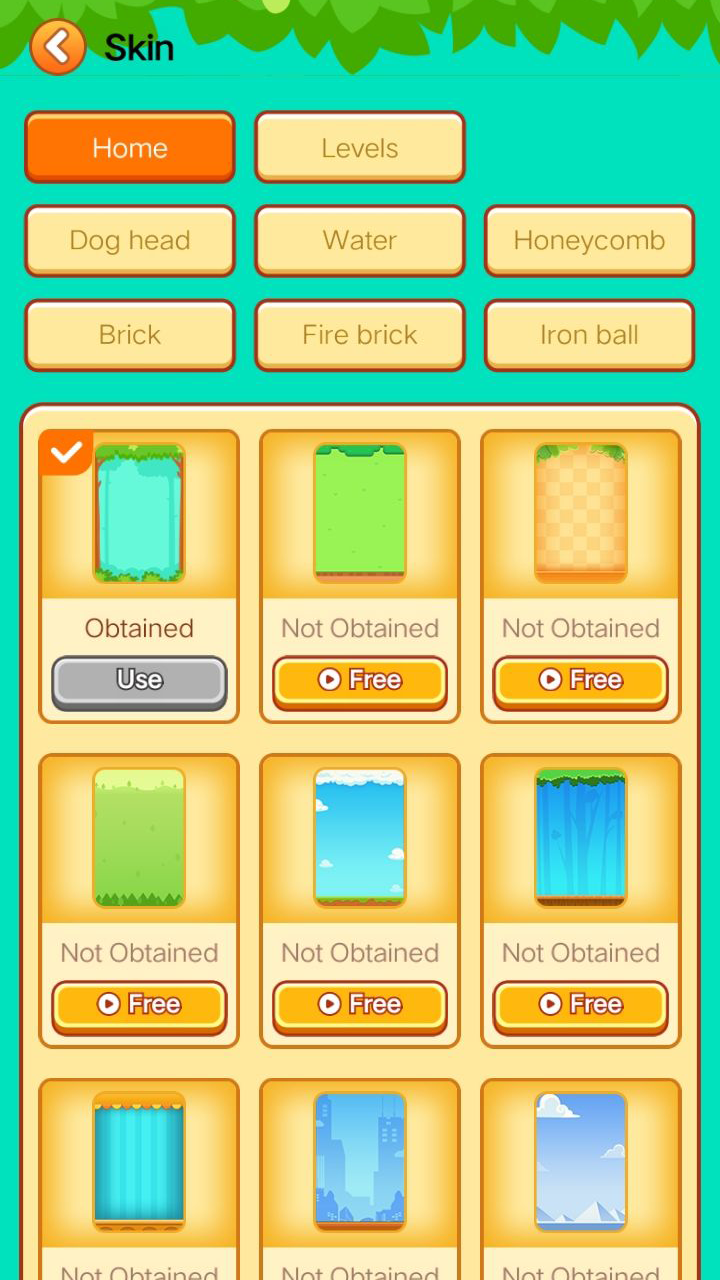The height and width of the screenshot is (1280, 720).
Task: Open the Iron ball skin category
Action: (589, 335)
